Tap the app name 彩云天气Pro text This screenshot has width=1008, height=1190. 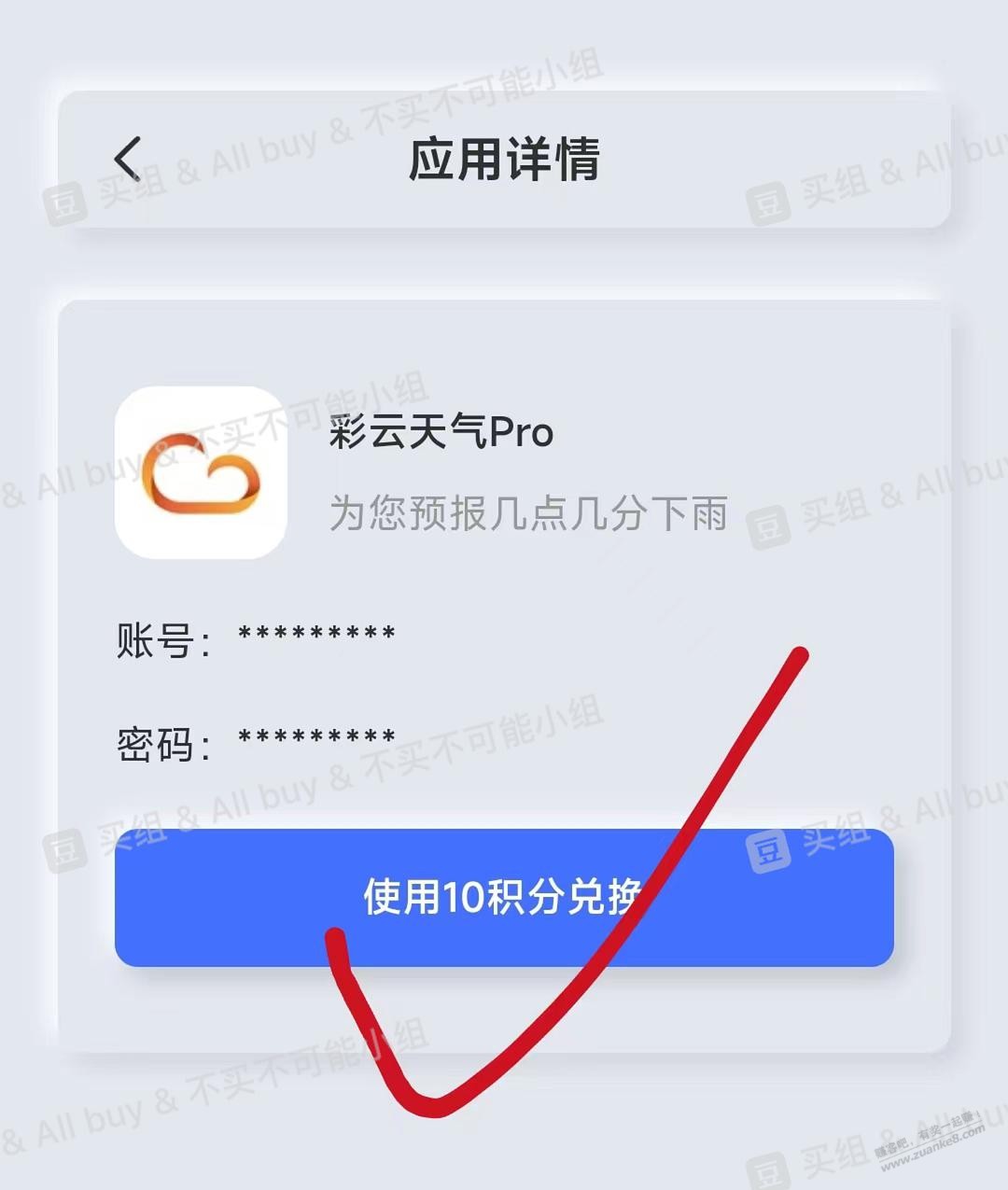[439, 432]
